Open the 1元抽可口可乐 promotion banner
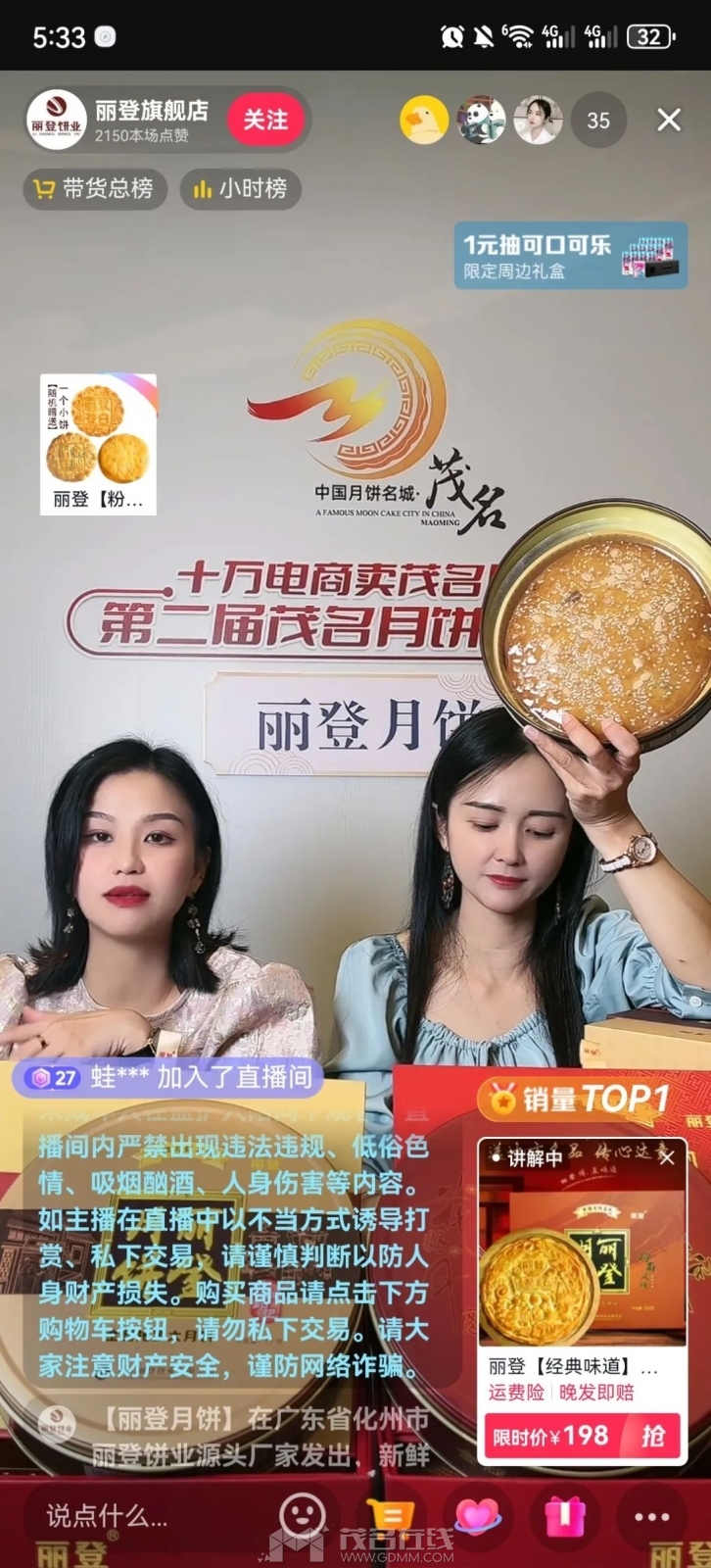Viewport: 711px width, 1568px height. [570, 256]
